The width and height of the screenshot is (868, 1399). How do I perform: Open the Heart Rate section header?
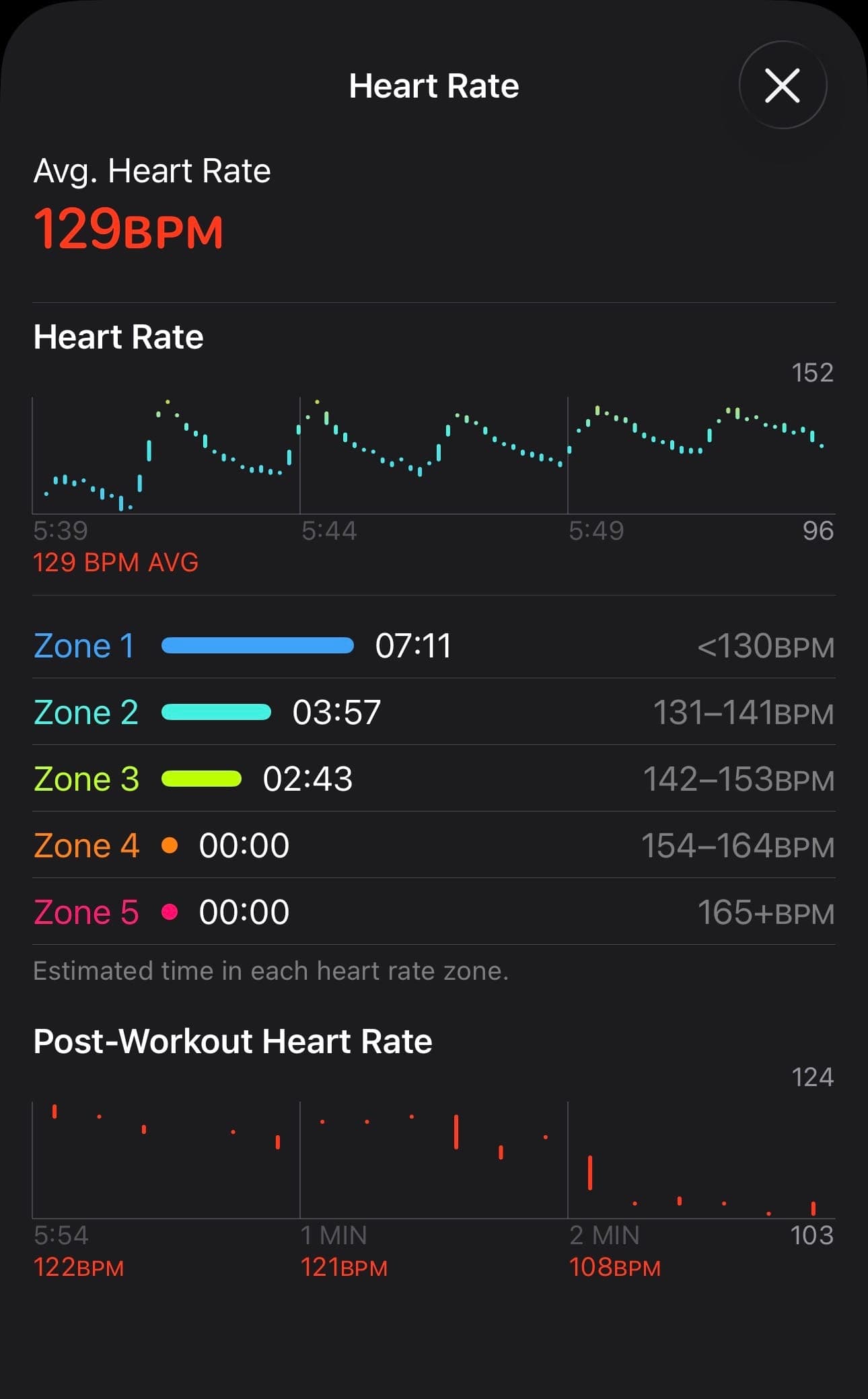pos(118,336)
